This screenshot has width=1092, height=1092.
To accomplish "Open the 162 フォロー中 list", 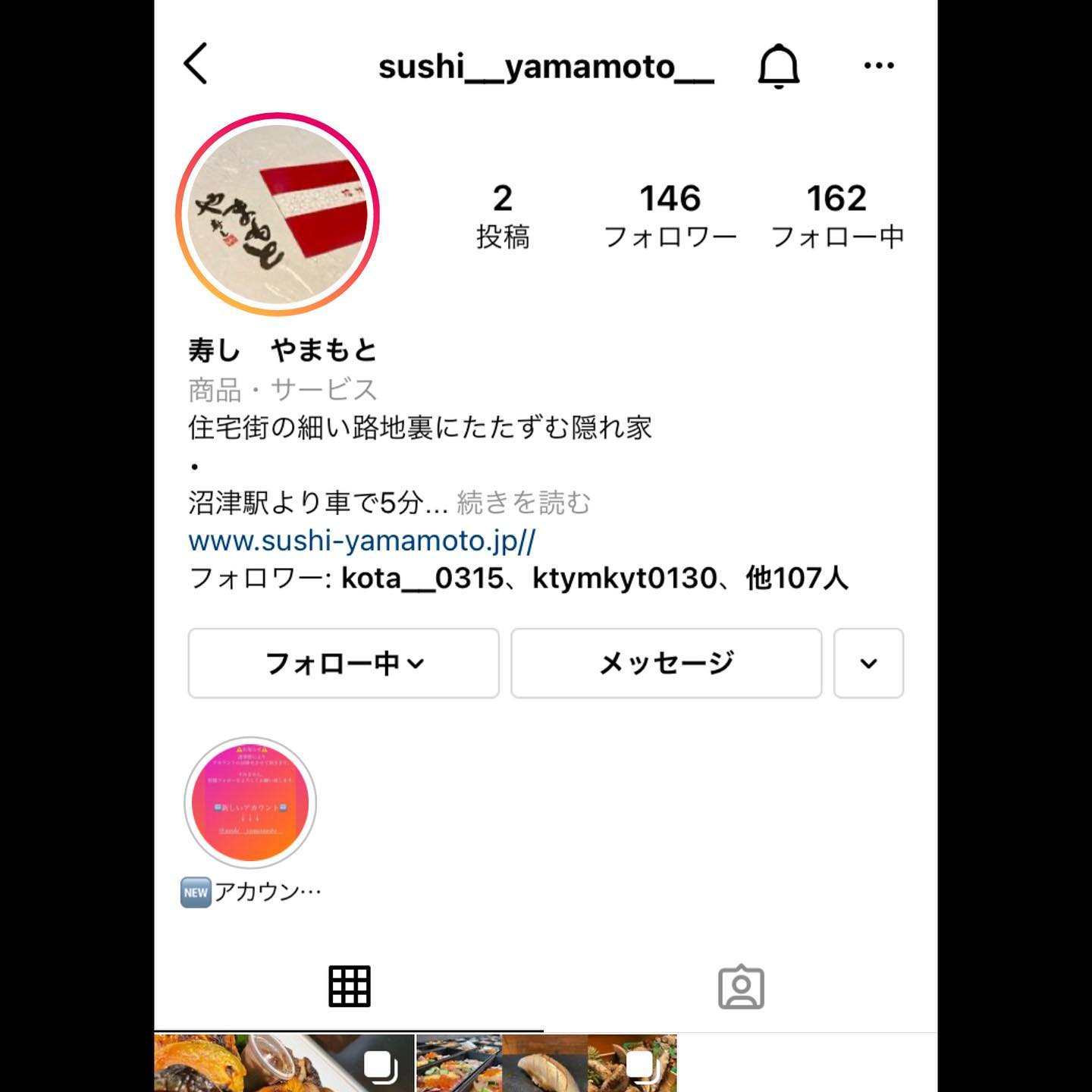I will [x=836, y=216].
